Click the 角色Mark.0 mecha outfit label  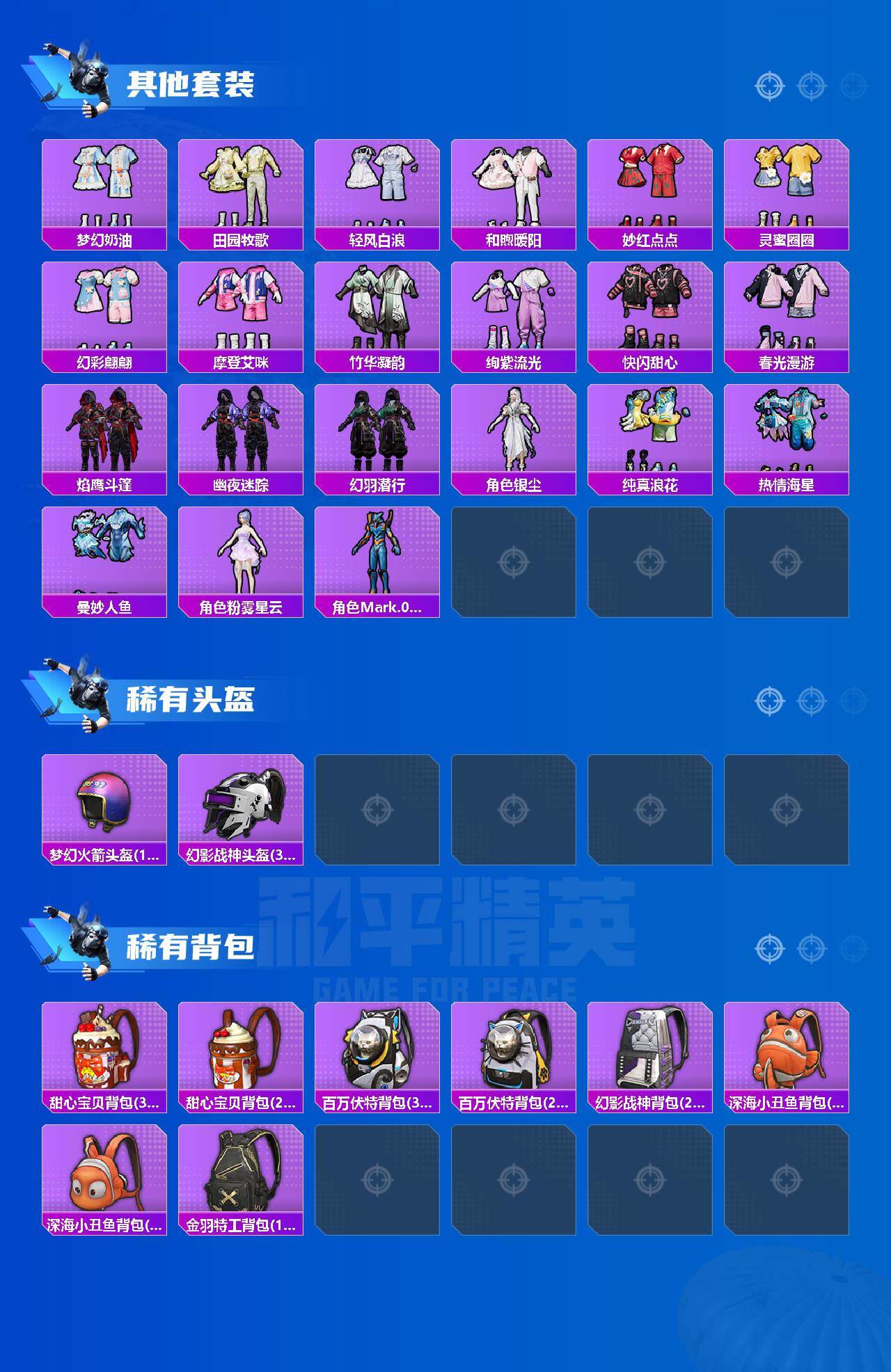tap(379, 607)
